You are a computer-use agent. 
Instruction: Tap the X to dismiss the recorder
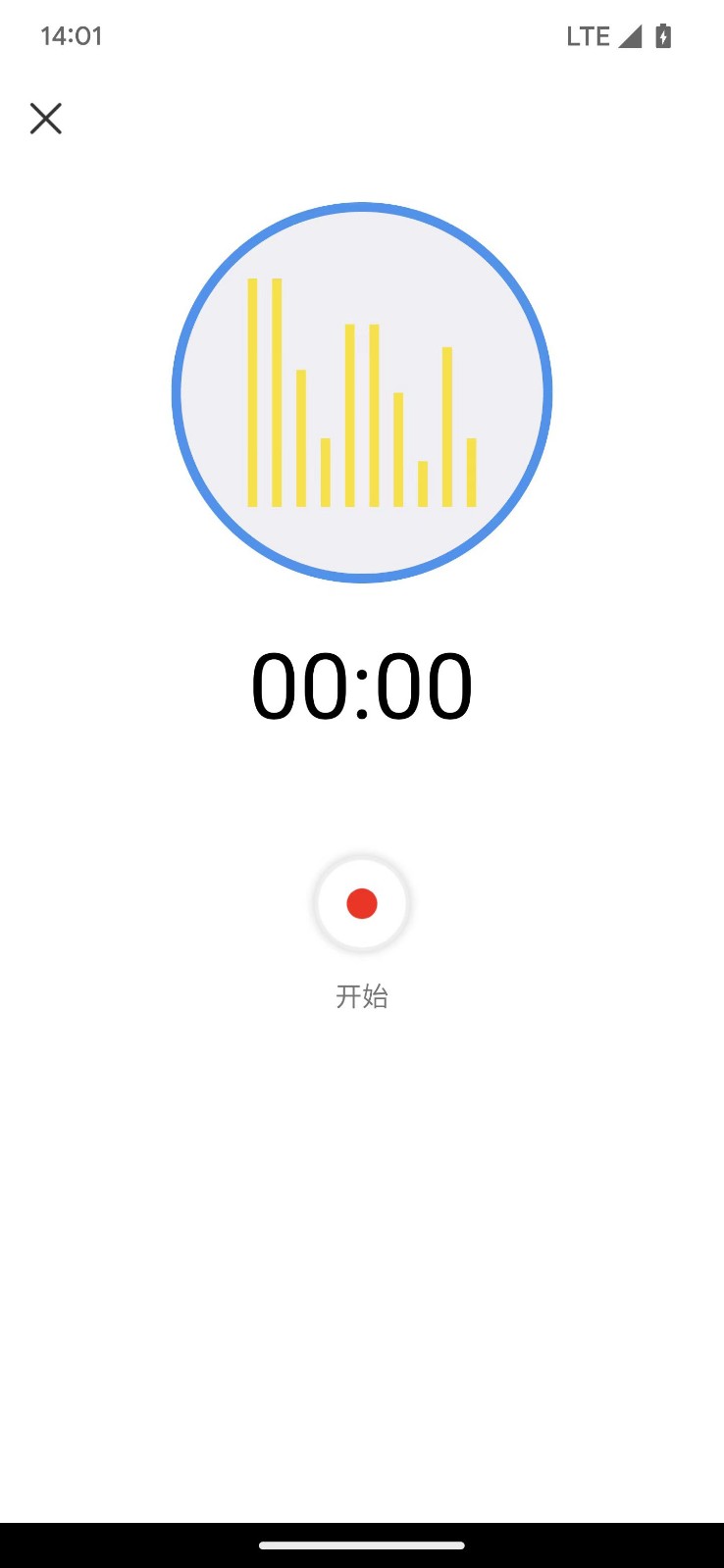point(46,118)
